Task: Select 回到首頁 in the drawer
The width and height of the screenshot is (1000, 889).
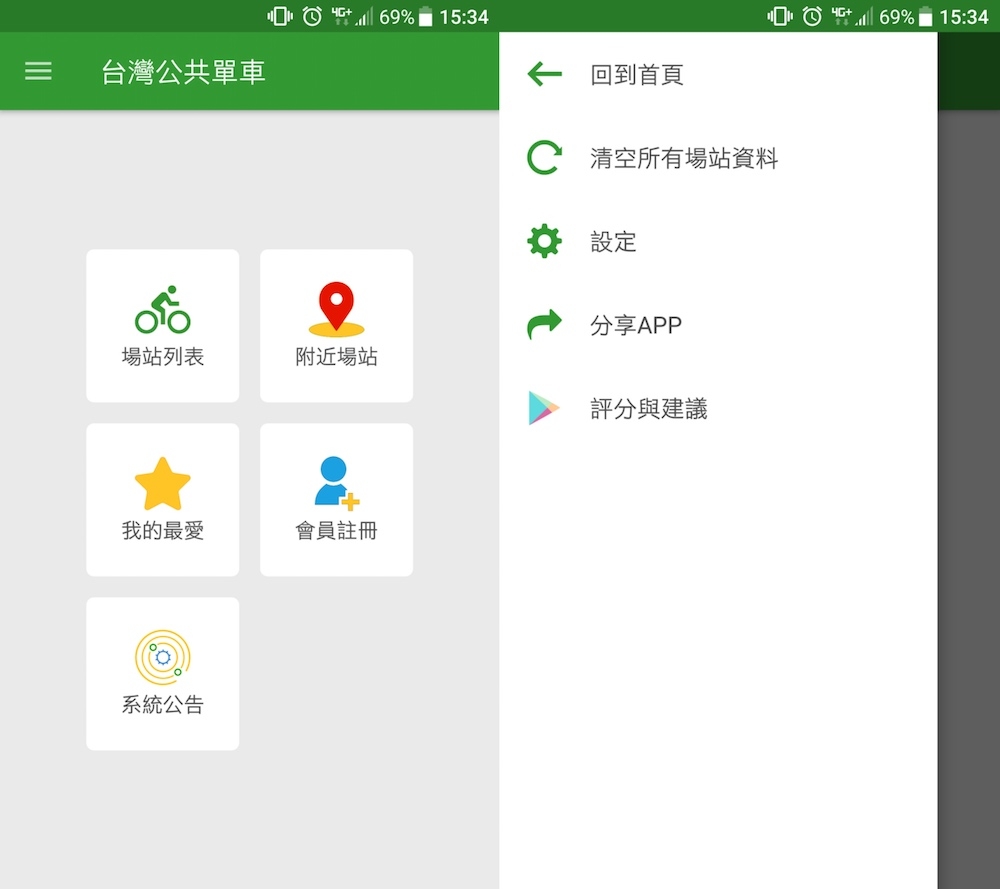Action: coord(636,75)
